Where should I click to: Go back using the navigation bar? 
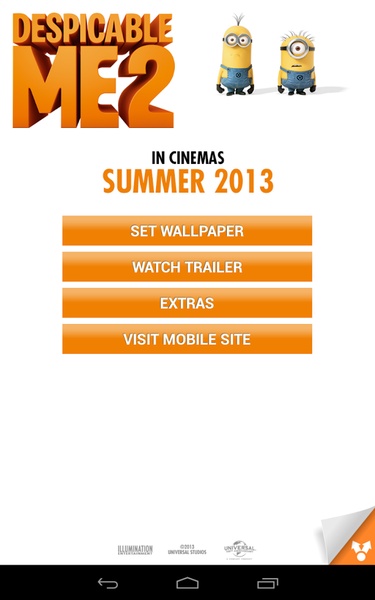108,583
